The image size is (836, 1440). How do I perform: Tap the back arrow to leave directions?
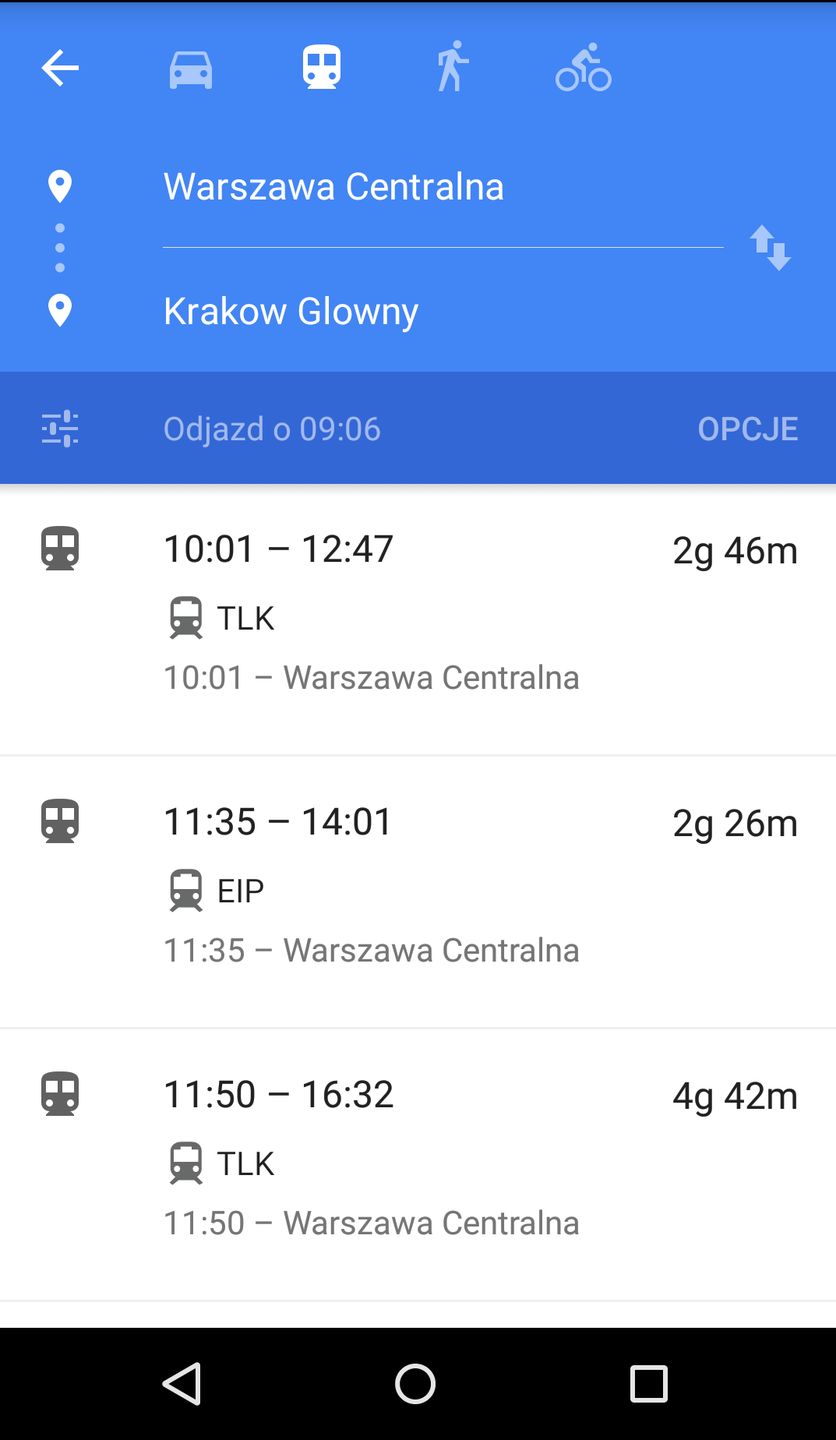[x=59, y=68]
